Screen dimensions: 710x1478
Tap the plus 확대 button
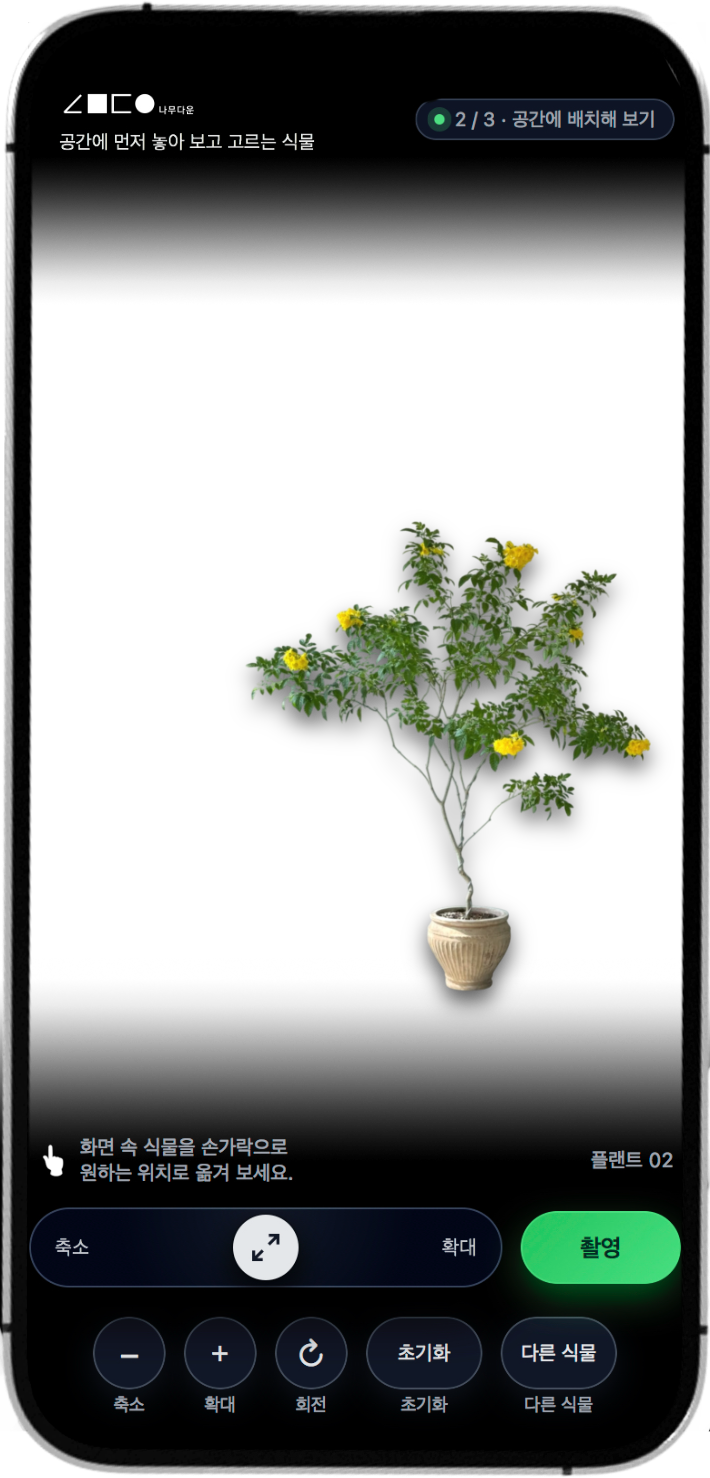click(220, 1353)
